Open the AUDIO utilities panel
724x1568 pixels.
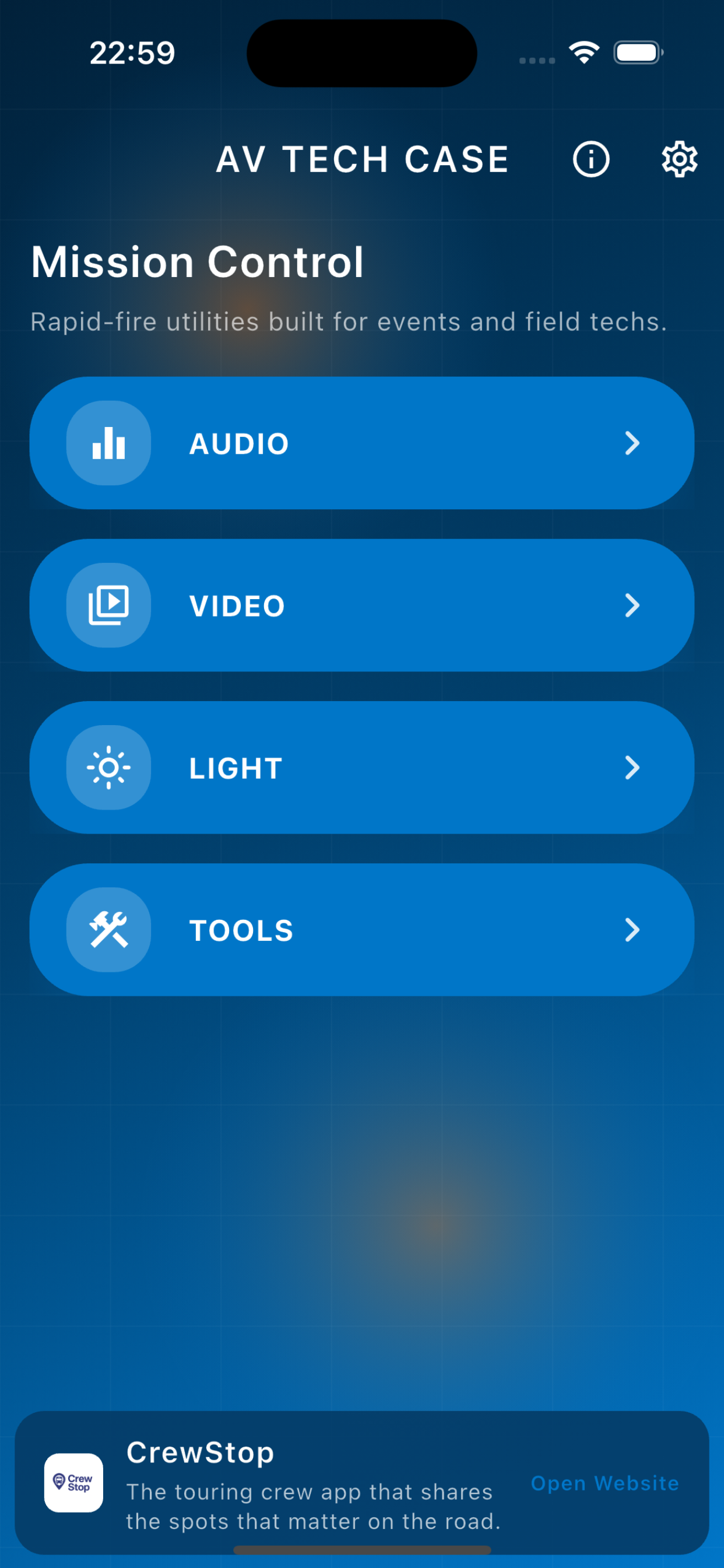361,443
